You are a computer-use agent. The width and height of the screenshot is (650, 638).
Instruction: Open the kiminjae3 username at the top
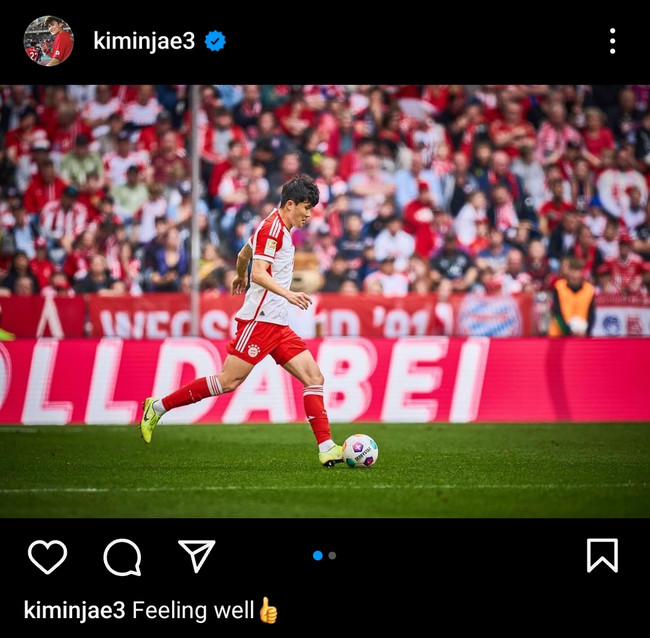tap(144, 41)
